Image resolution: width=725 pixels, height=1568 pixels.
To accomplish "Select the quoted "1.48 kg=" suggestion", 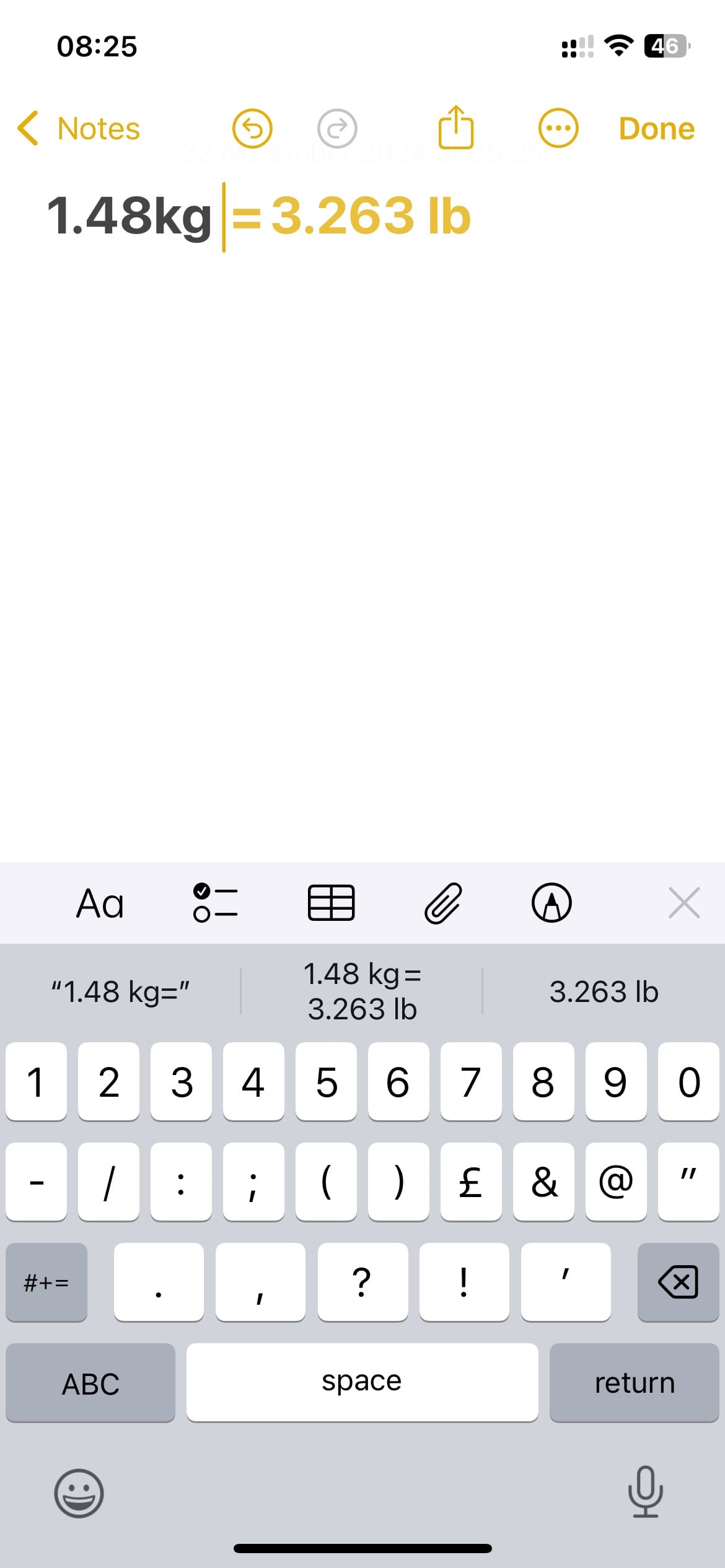I will pyautogui.click(x=120, y=992).
